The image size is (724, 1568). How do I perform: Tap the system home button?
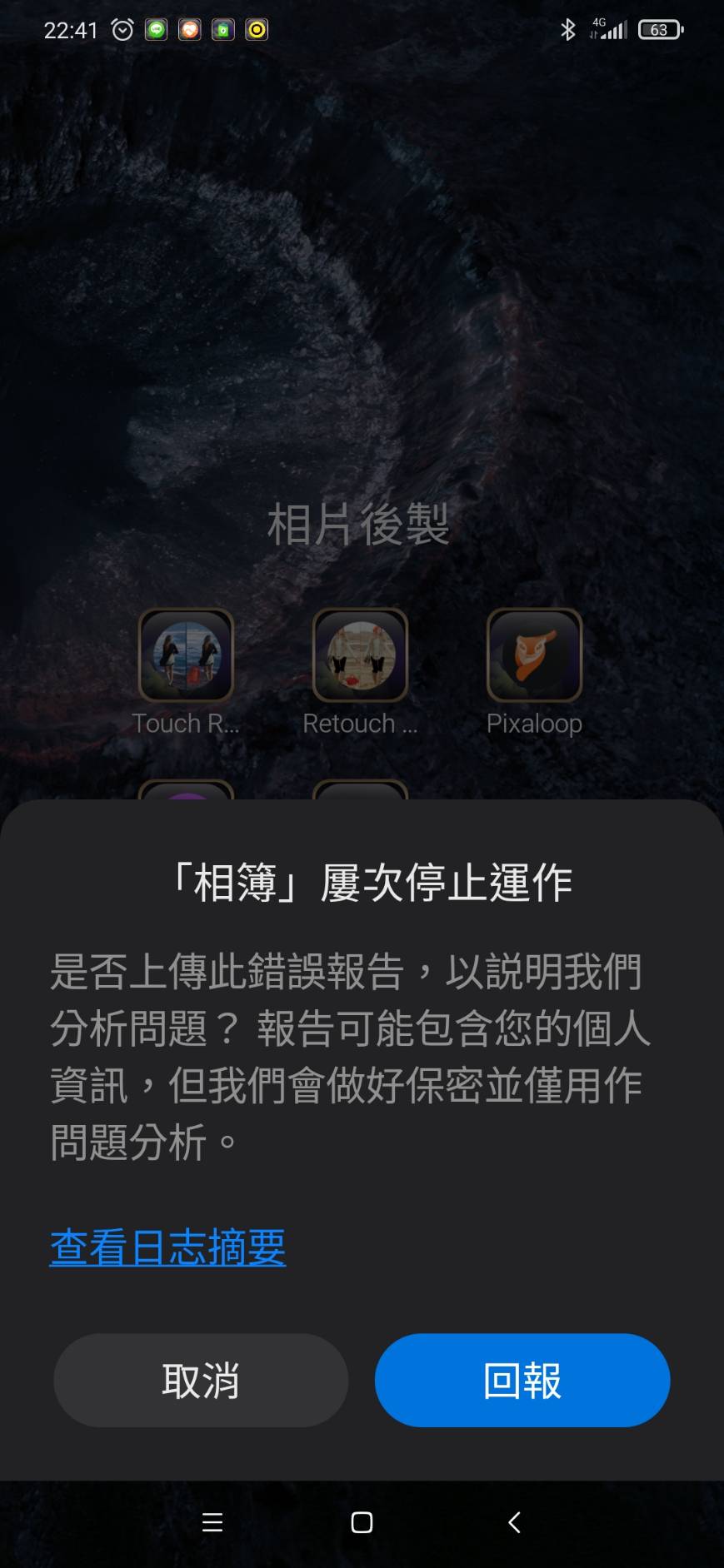362,1522
